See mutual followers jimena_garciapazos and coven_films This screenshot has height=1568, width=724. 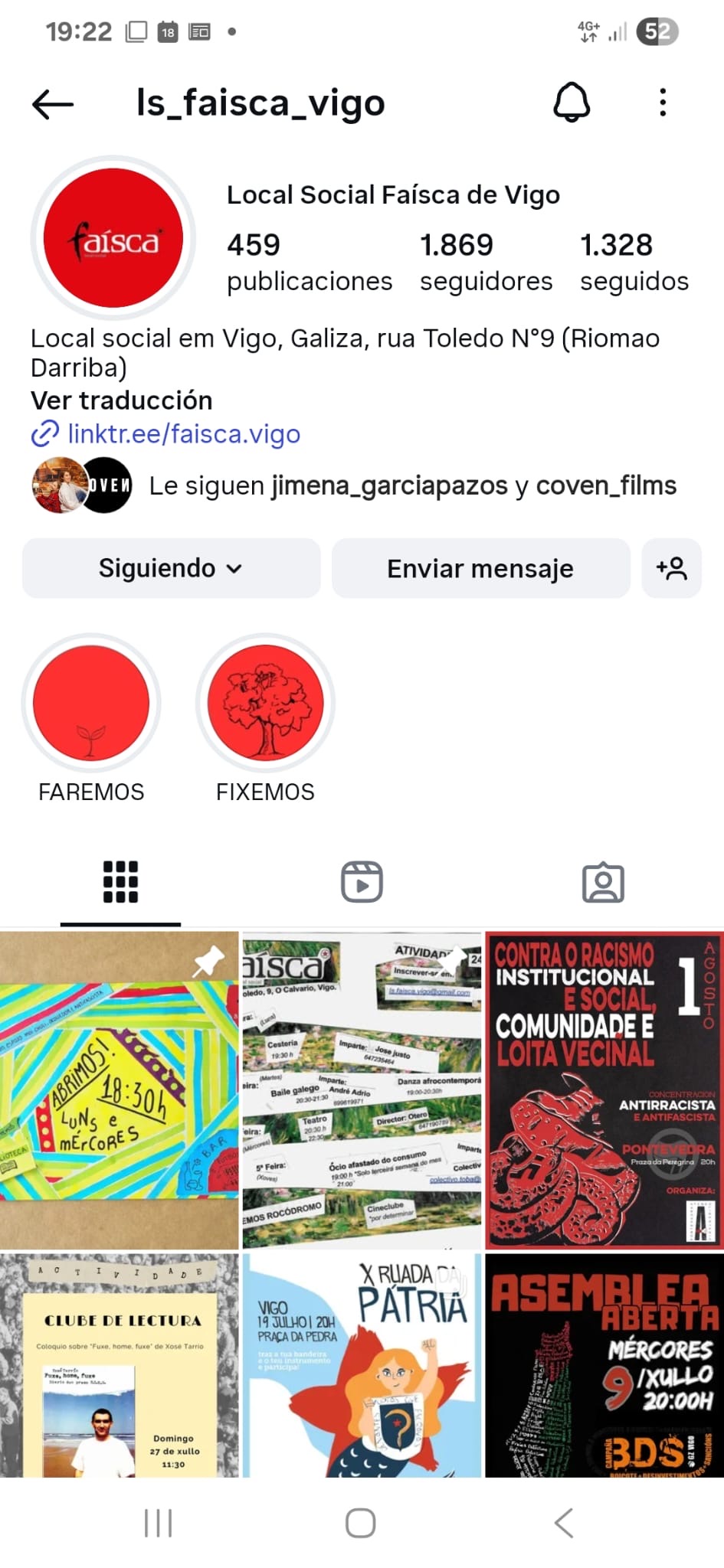click(x=411, y=485)
